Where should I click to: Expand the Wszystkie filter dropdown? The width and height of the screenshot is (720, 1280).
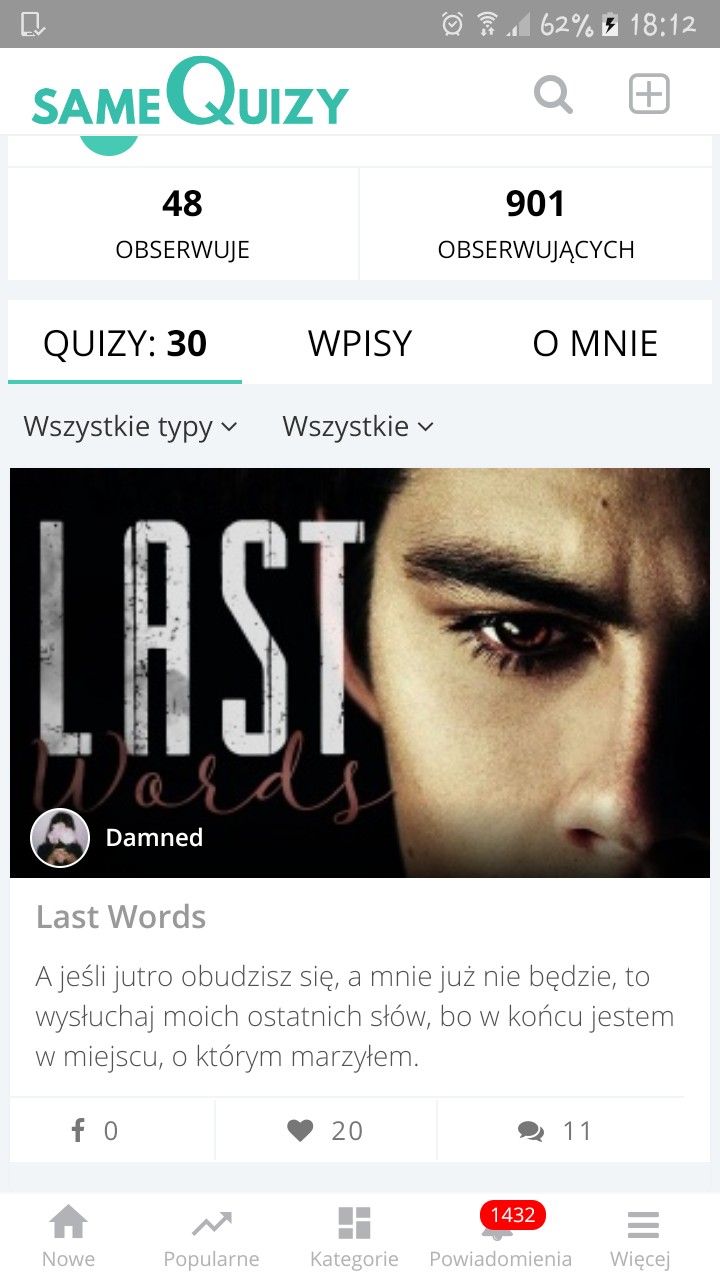[358, 427]
